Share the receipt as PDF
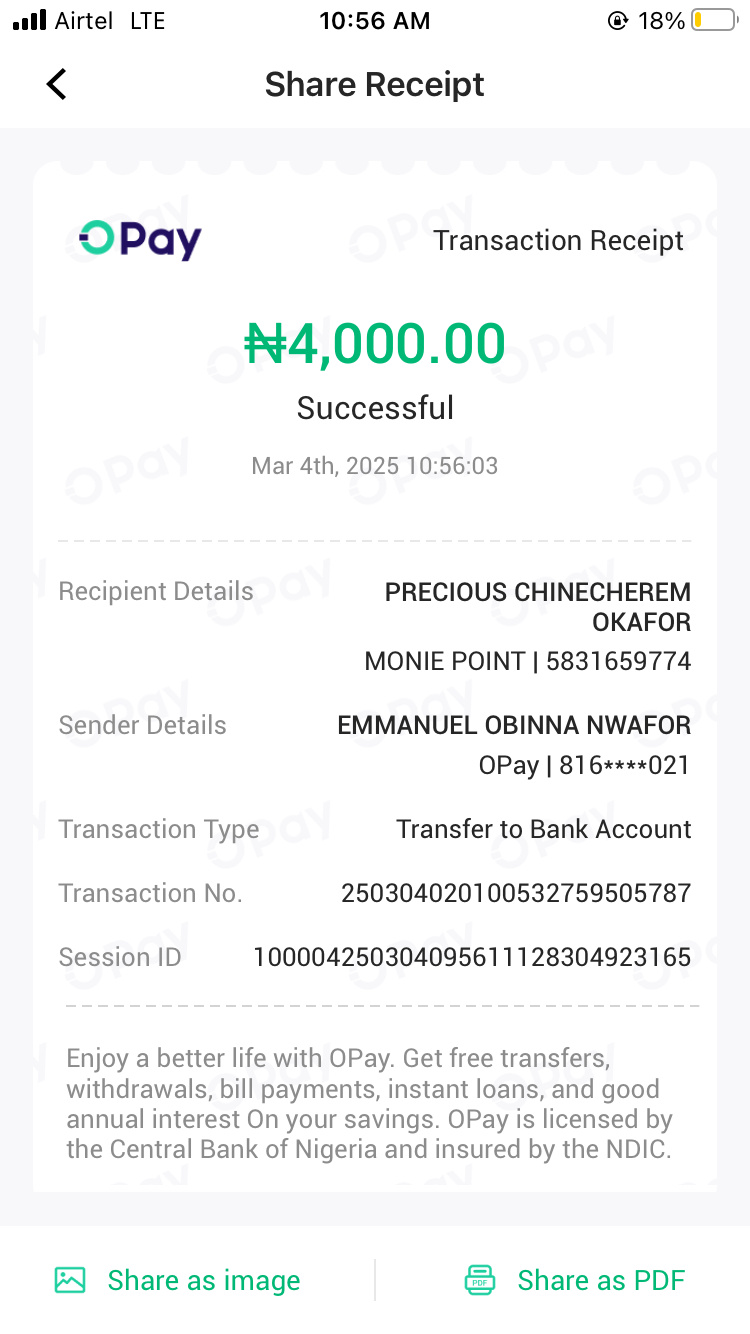 click(x=575, y=1280)
